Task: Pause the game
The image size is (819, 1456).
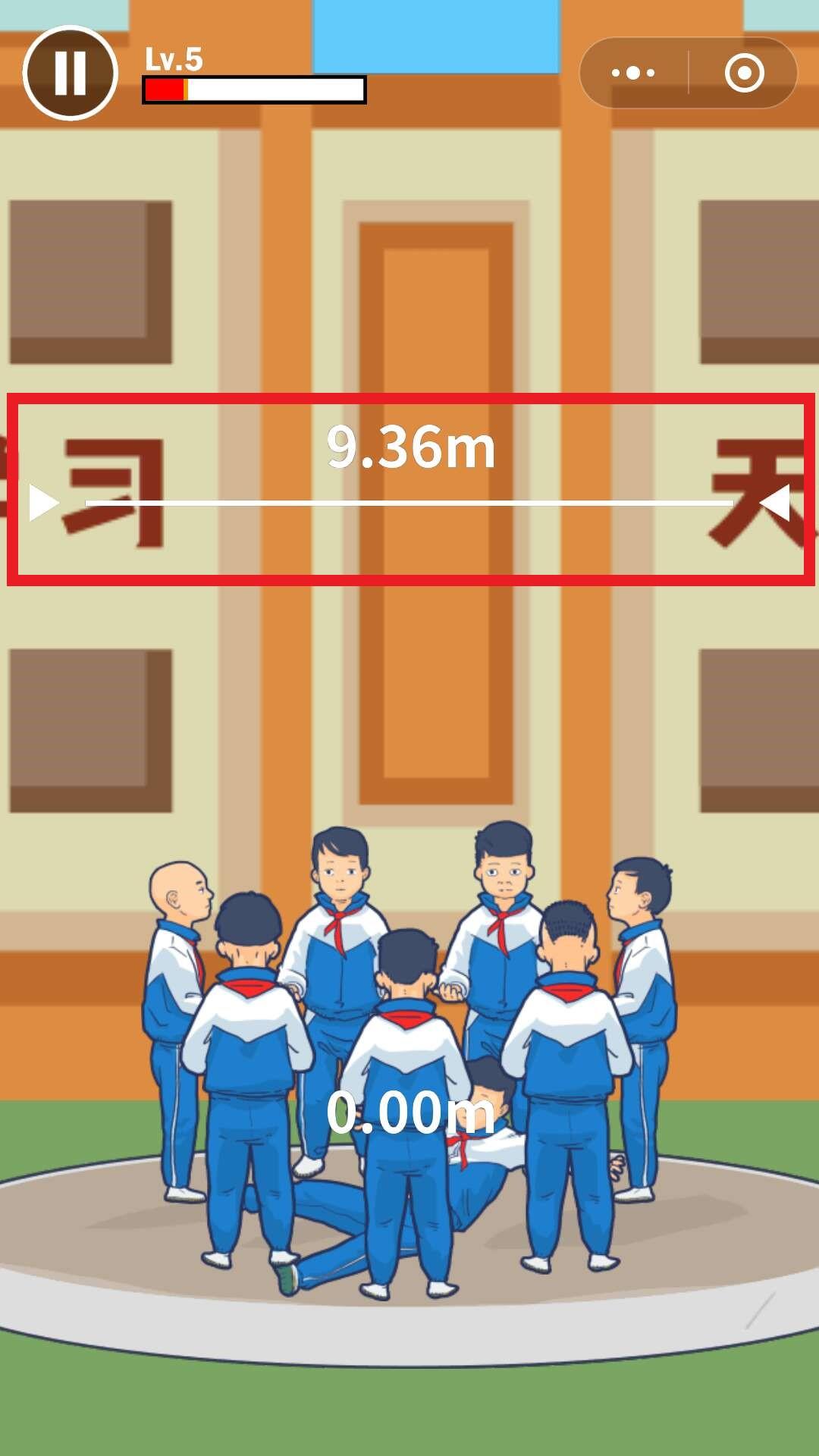Action: pos(71,73)
